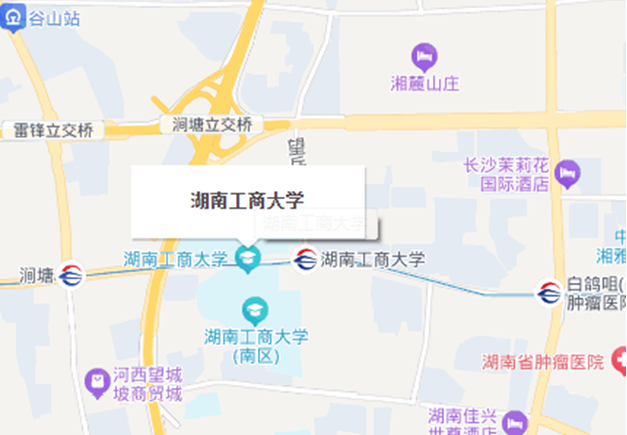Open the 谷山站 station marker
The width and height of the screenshot is (627, 435).
16,19
